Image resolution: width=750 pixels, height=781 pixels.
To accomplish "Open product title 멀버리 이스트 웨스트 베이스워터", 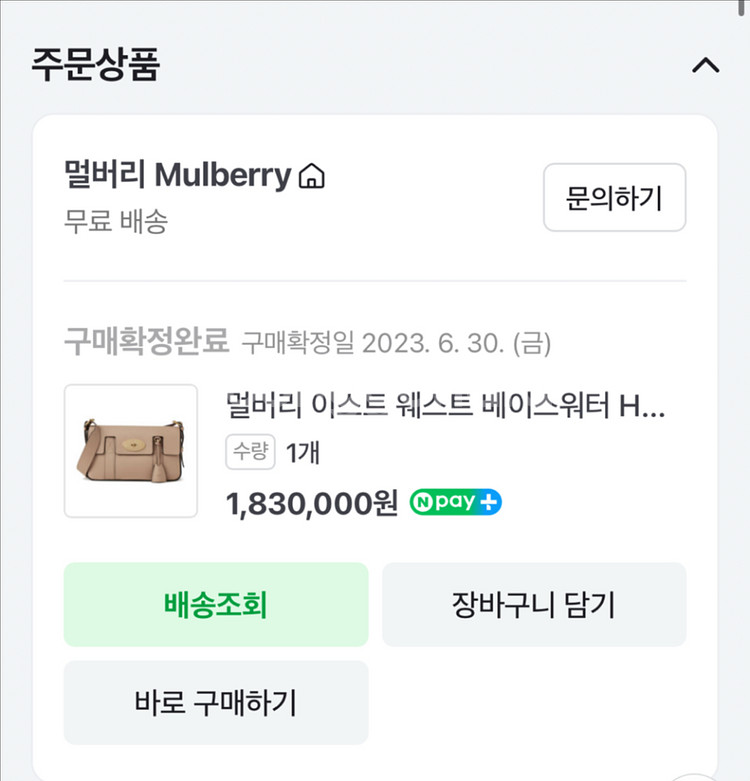I will click(x=445, y=407).
